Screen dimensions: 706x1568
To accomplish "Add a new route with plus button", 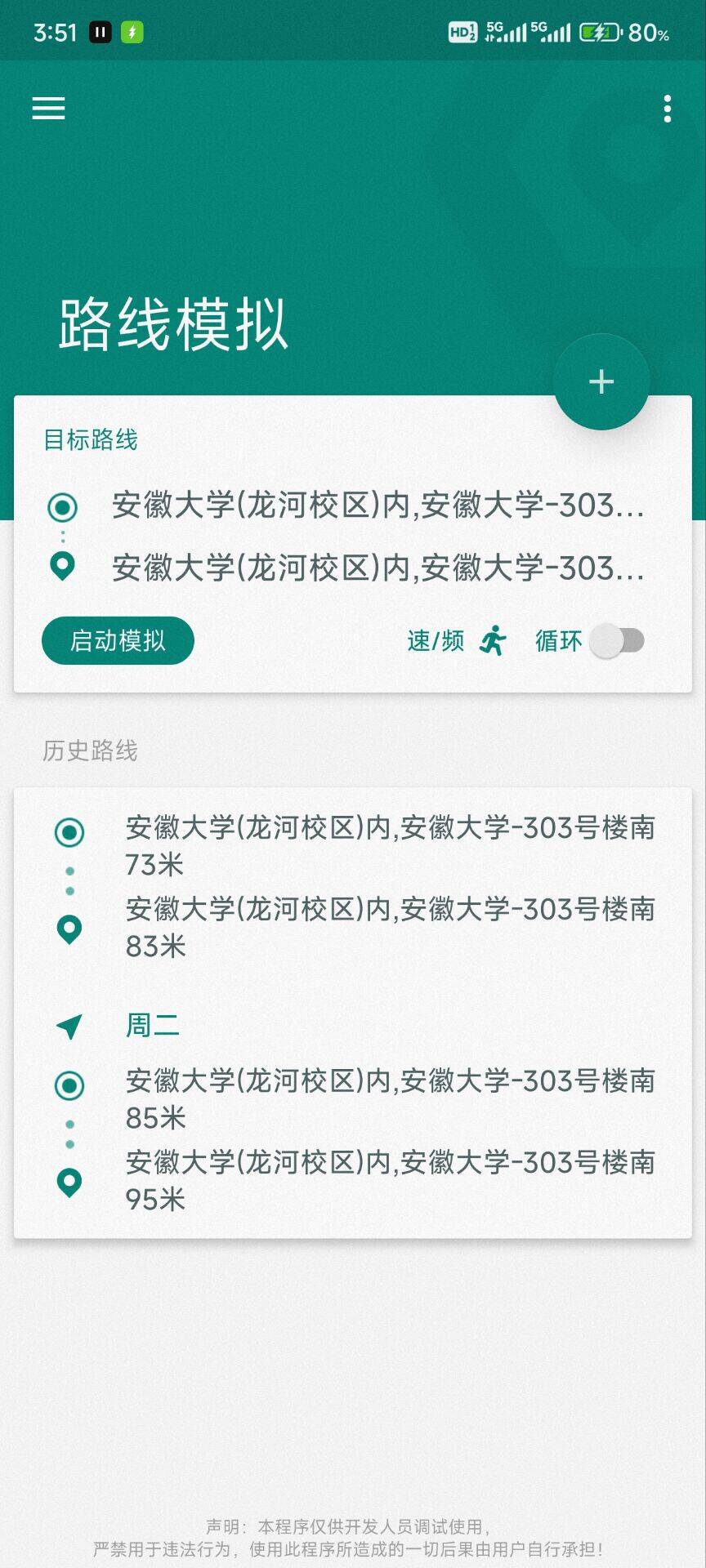I will [601, 381].
